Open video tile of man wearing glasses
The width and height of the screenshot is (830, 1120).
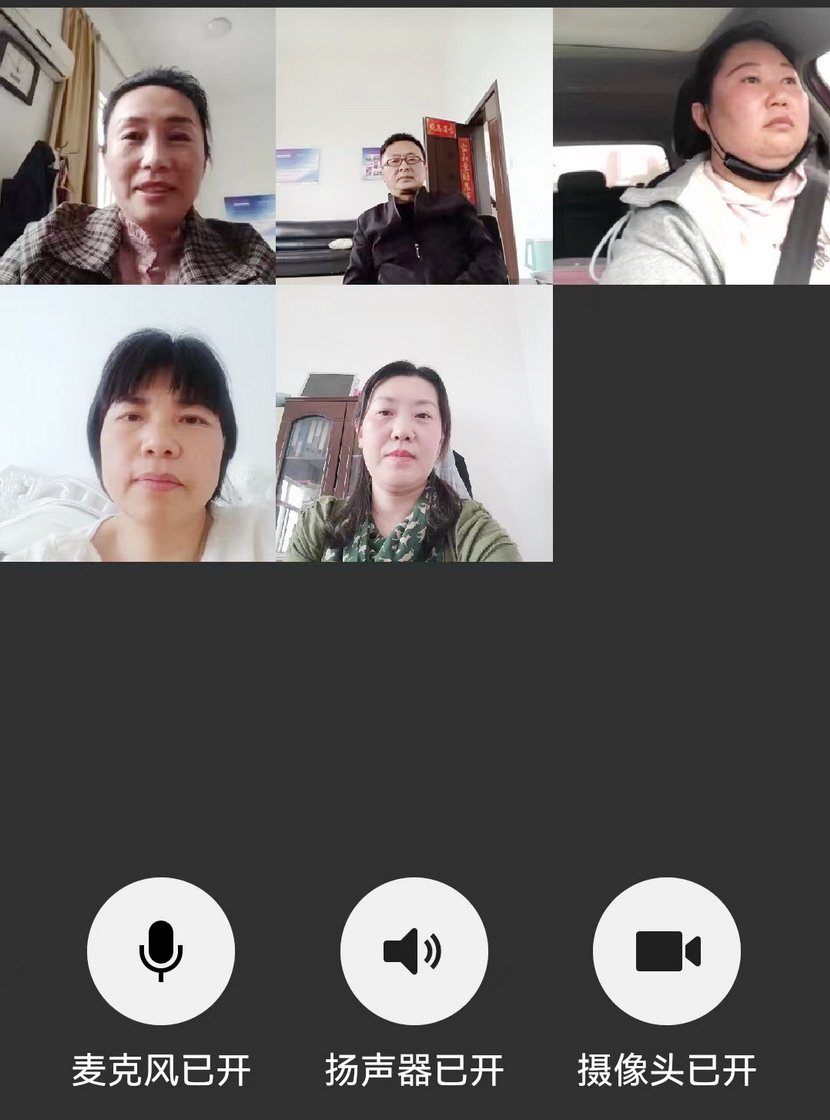(414, 146)
